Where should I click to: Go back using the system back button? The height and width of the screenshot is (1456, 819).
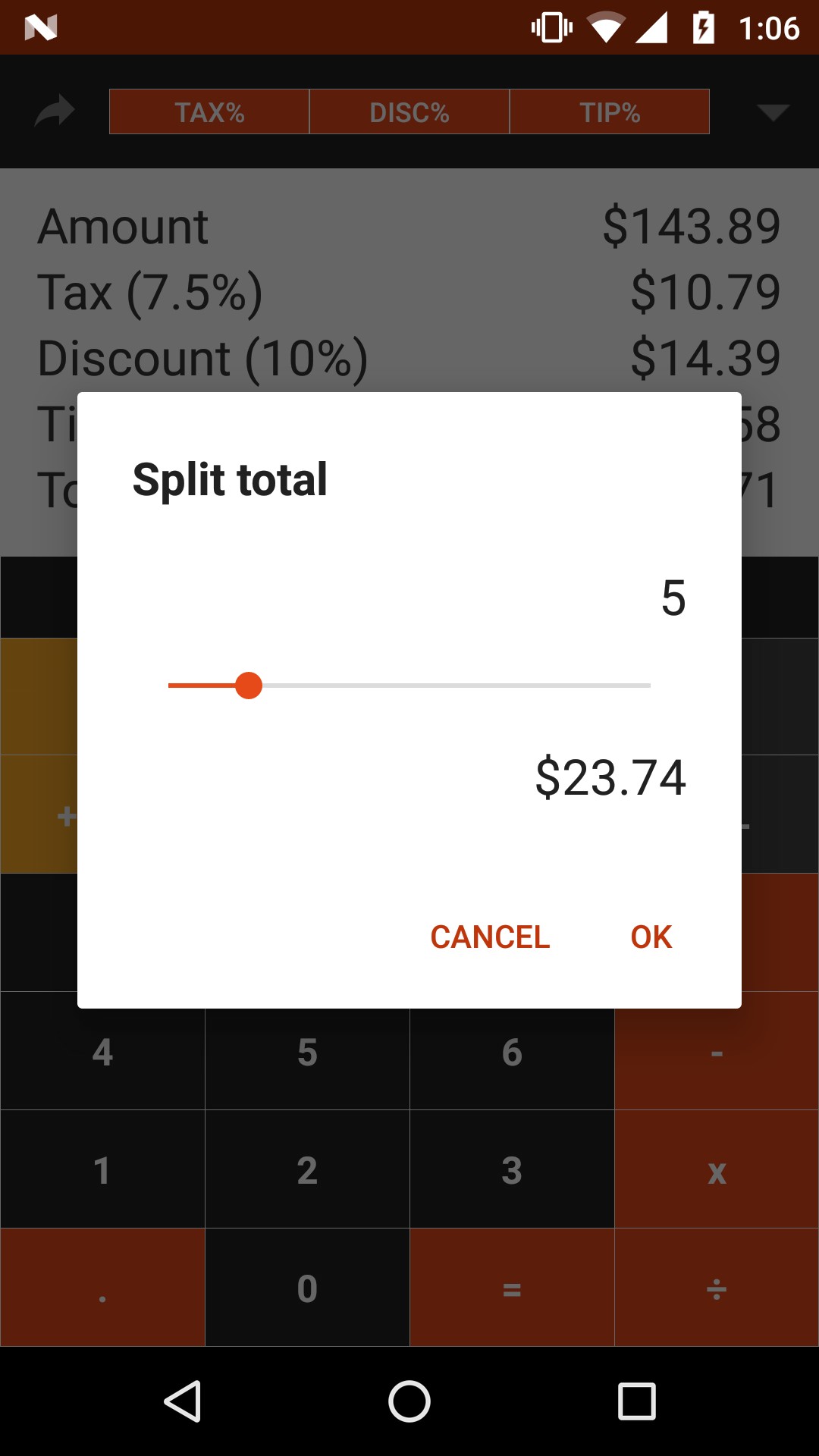tap(183, 1401)
